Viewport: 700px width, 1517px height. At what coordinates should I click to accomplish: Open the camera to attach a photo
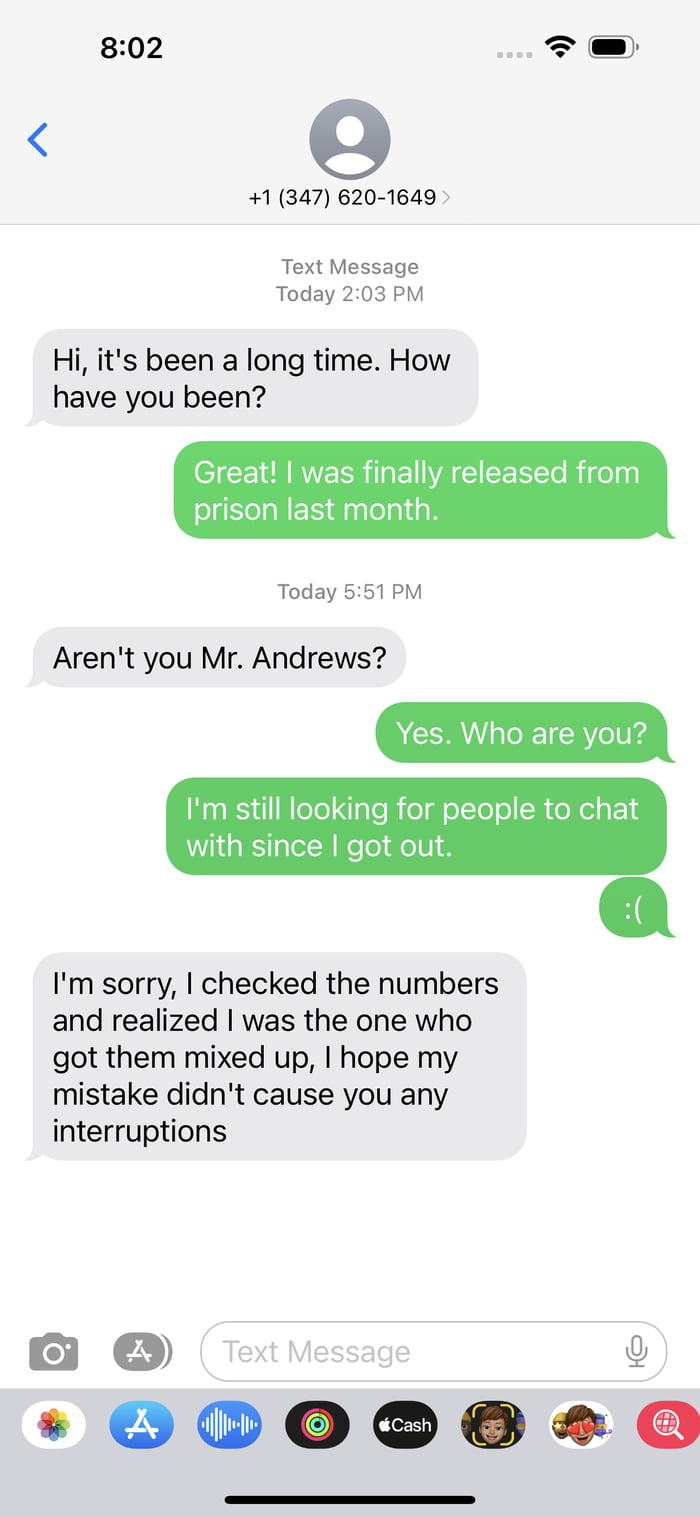pos(53,1352)
